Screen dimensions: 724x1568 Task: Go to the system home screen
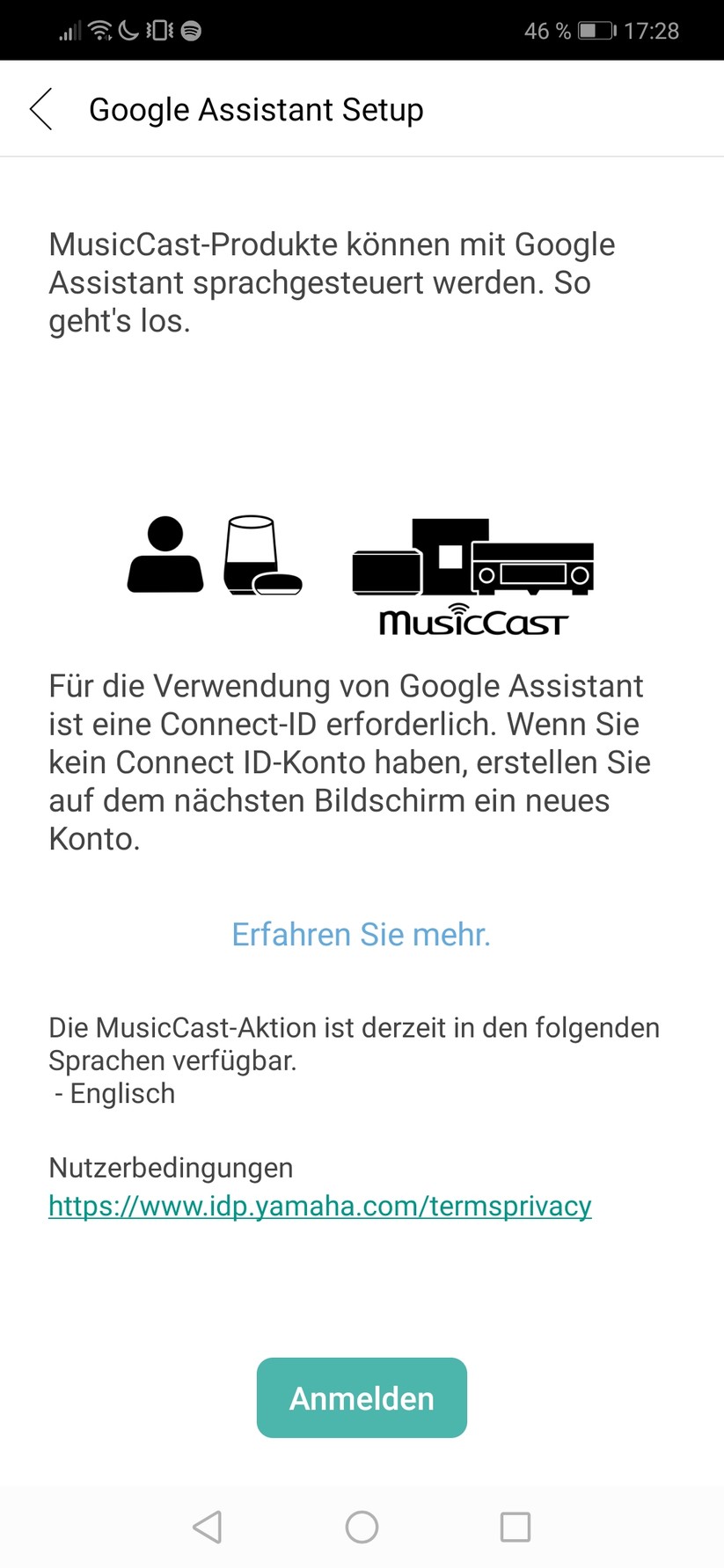point(362,1527)
